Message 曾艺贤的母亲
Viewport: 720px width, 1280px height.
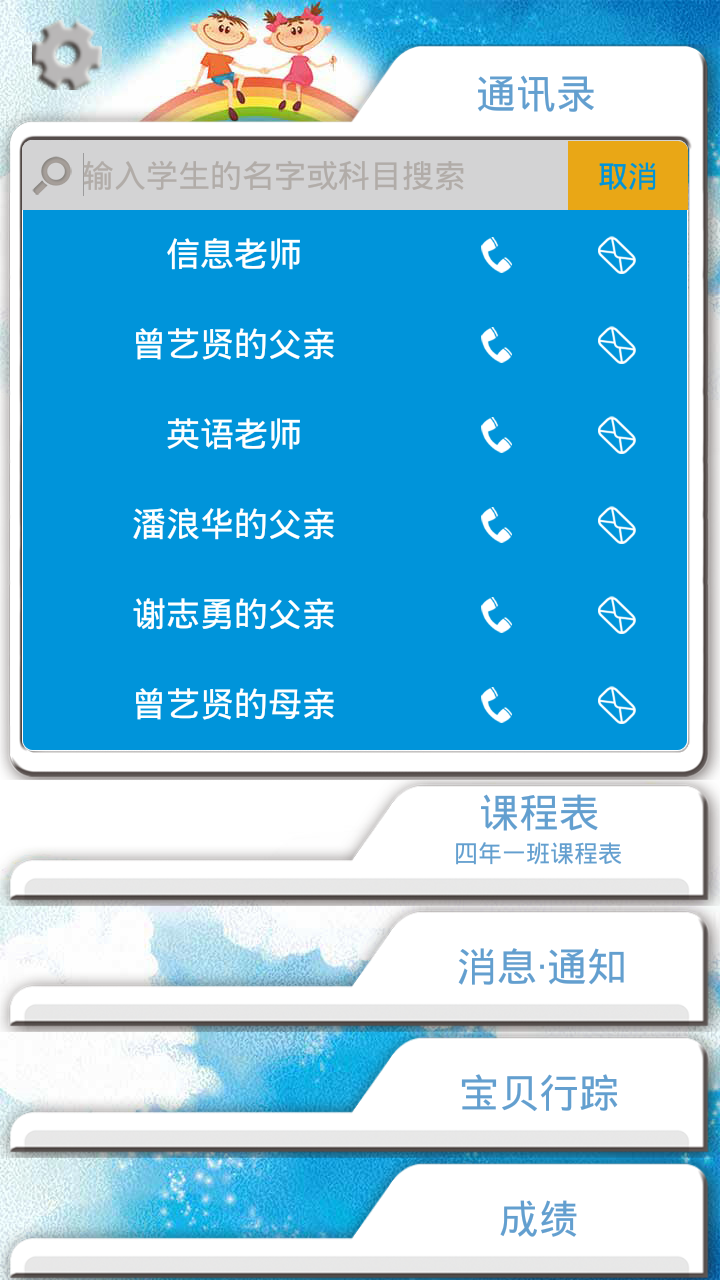(x=616, y=706)
